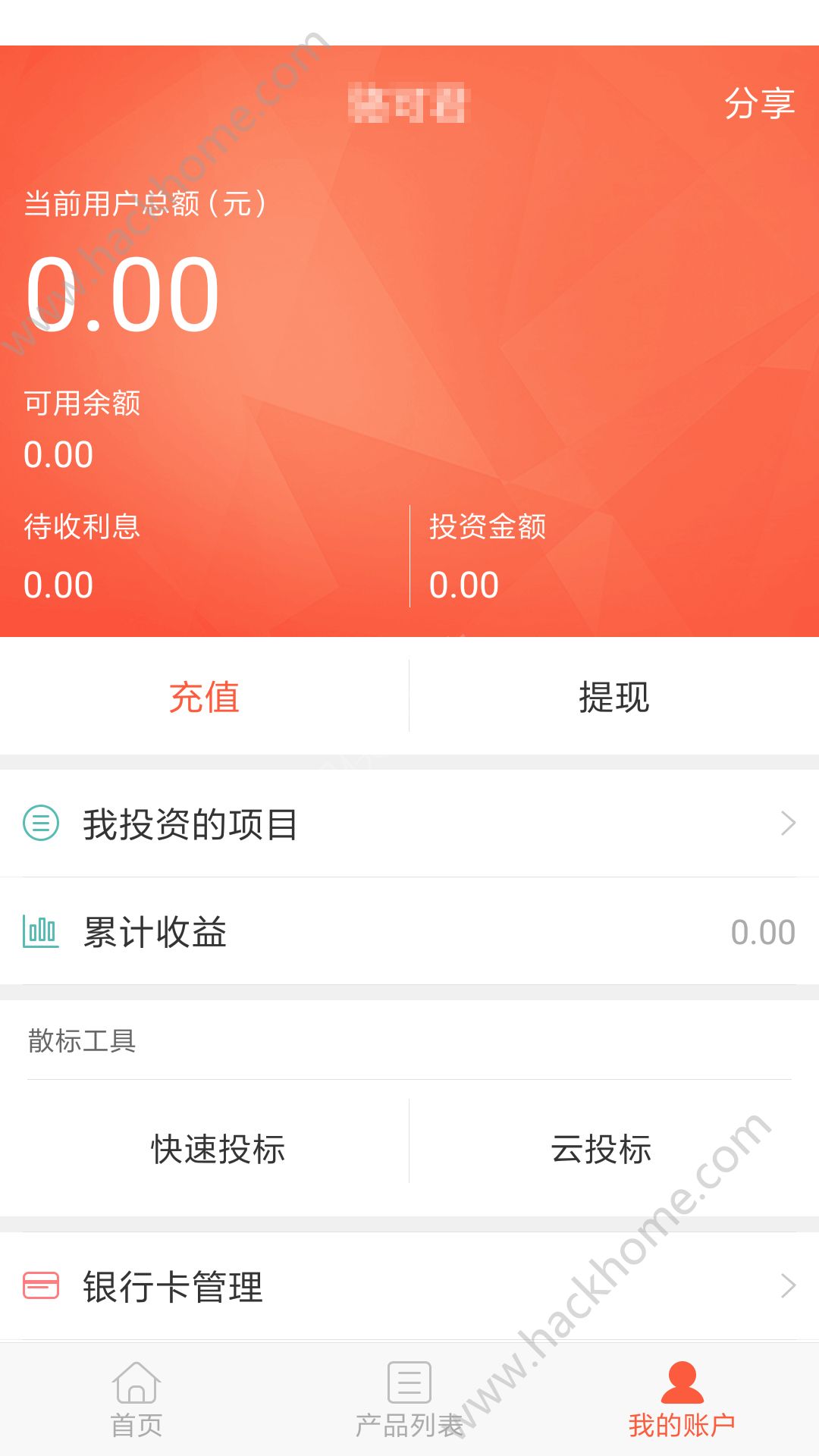
Task: Select 云投标 tool
Action: click(x=601, y=1149)
